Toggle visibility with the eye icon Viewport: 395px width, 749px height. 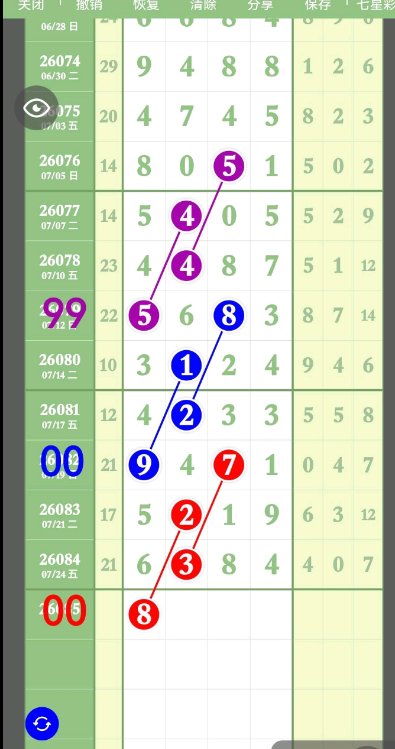point(36,107)
